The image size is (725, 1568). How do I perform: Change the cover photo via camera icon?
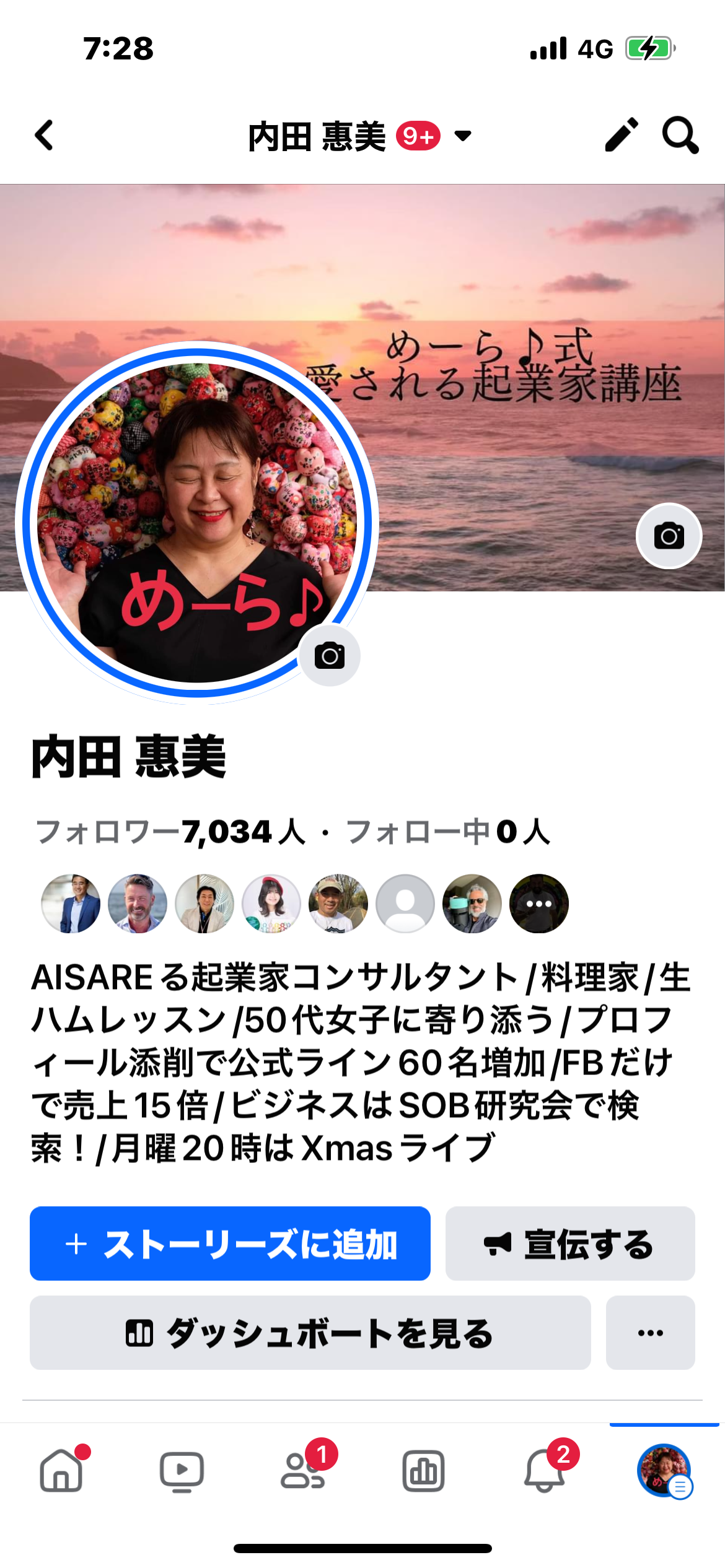tap(669, 536)
